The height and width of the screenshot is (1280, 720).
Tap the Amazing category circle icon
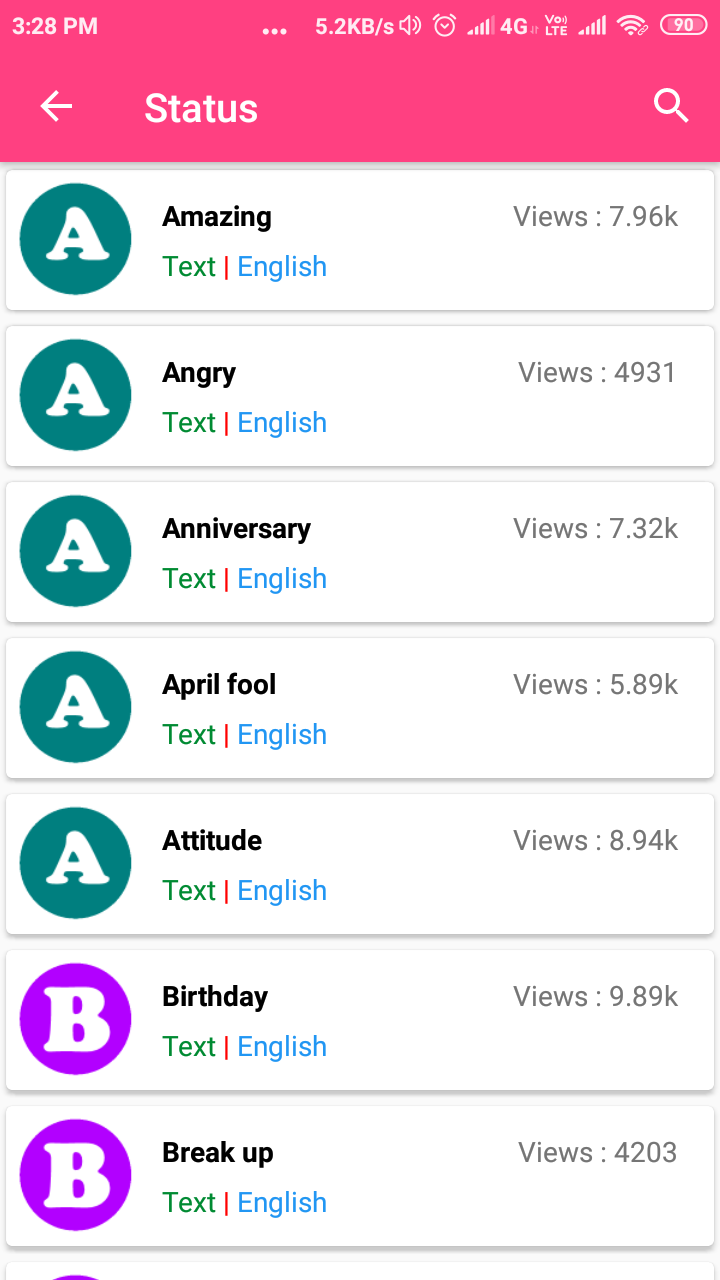[75, 239]
